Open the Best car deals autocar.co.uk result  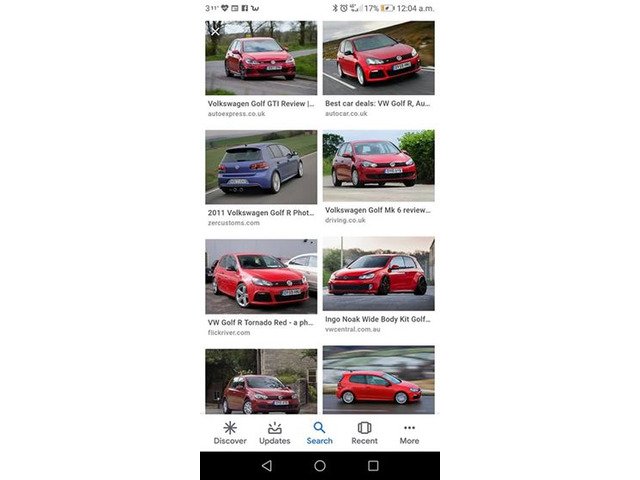(378, 58)
